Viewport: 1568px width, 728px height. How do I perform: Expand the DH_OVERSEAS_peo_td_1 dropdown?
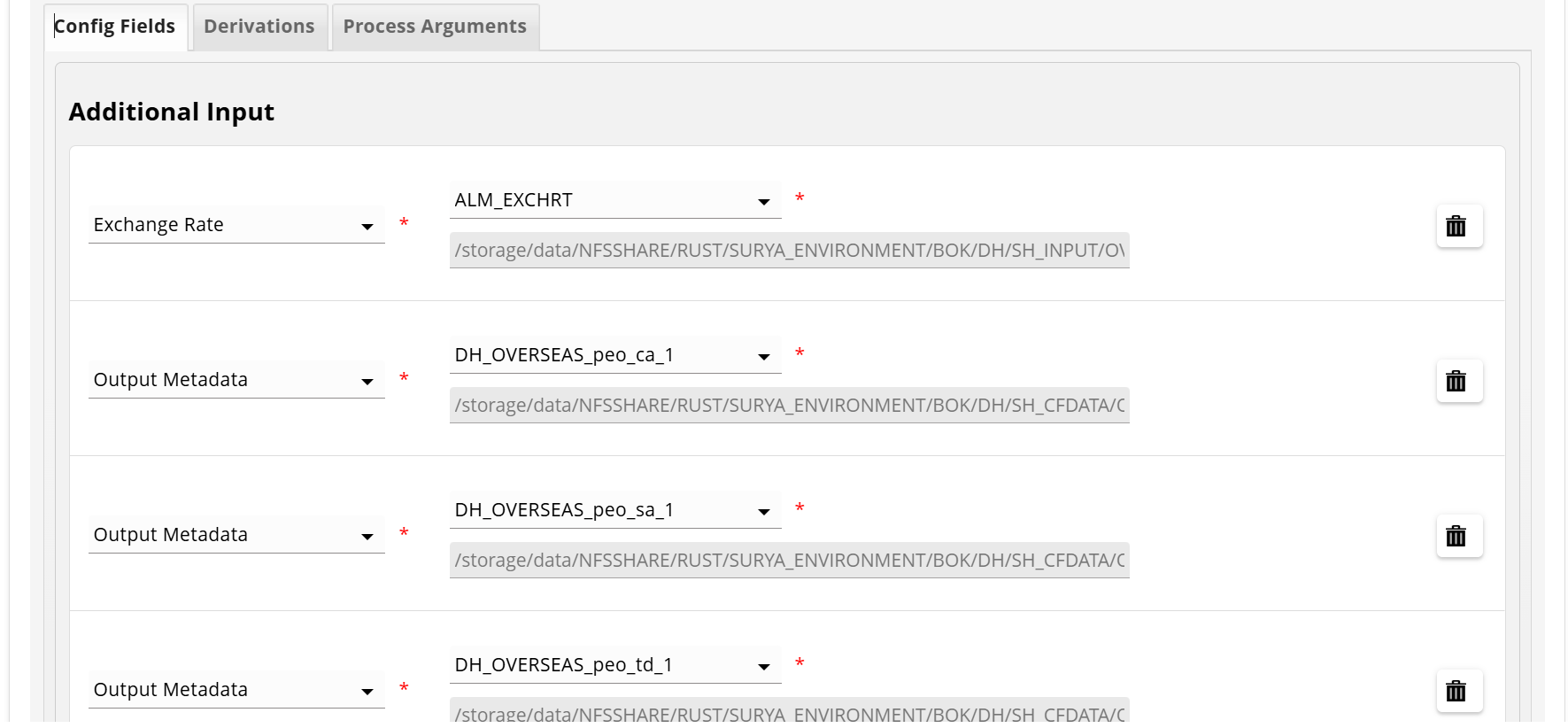(614, 665)
